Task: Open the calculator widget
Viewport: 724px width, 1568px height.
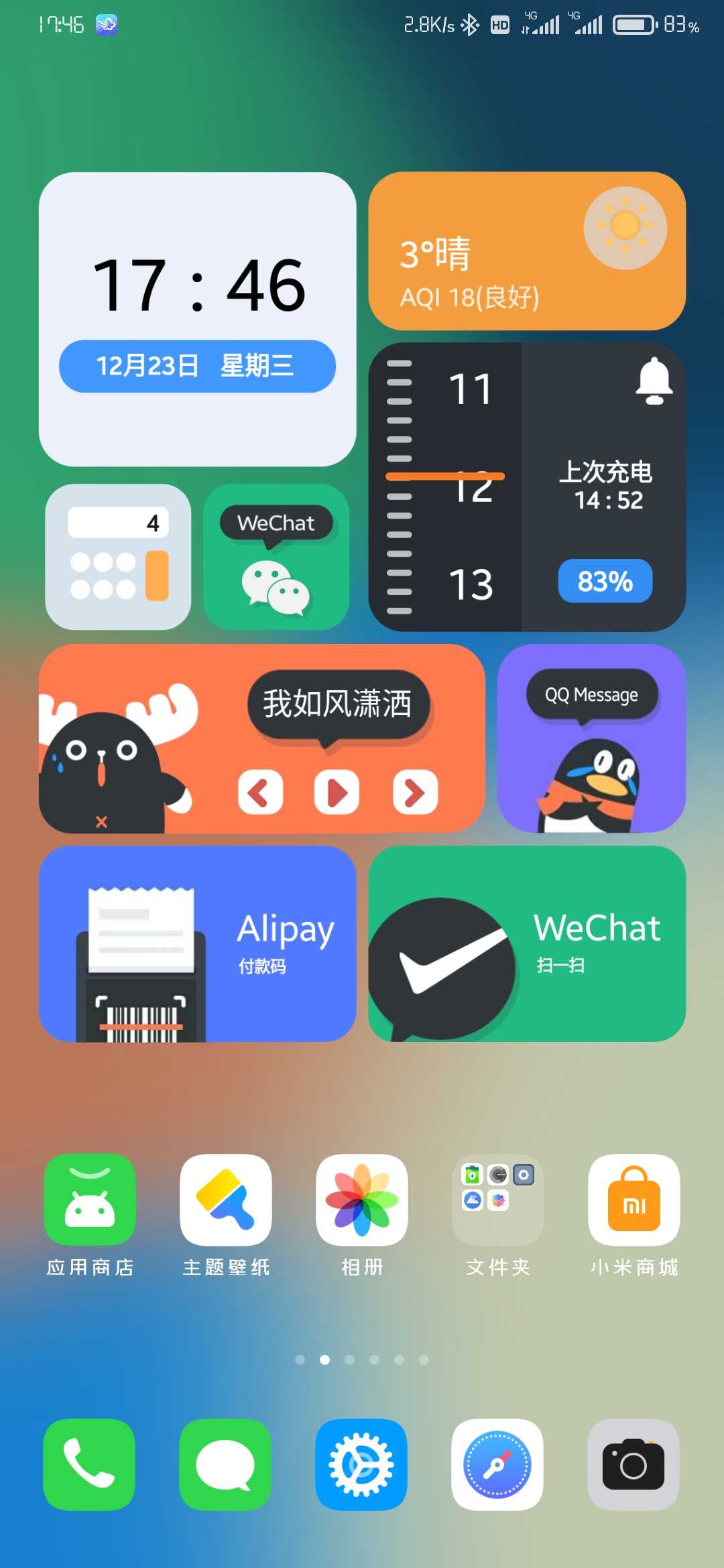Action: [118, 557]
